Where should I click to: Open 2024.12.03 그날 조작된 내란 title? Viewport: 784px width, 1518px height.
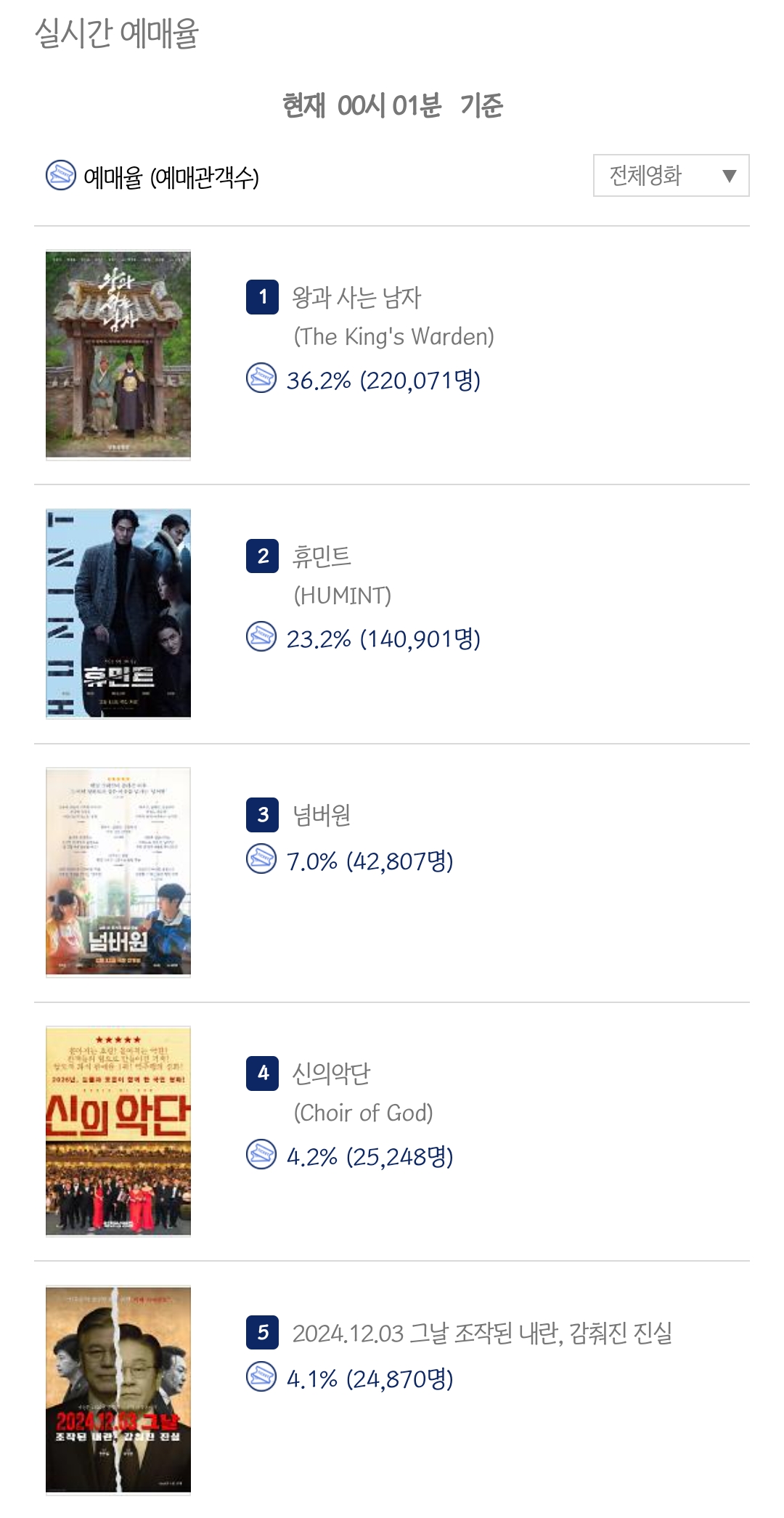pos(482,1333)
